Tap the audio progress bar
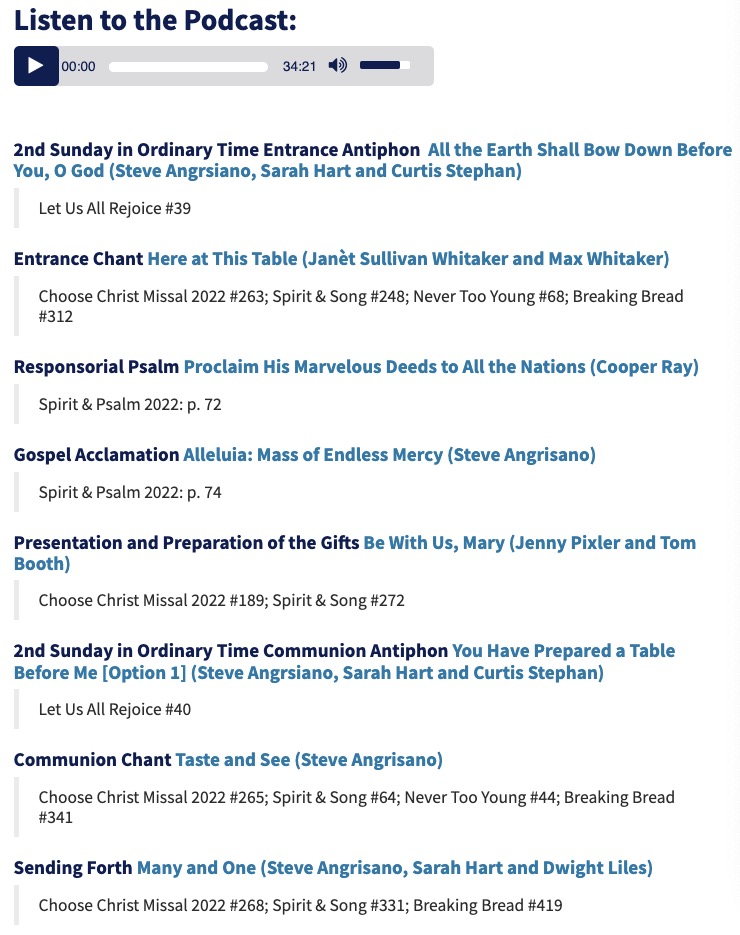740x935 pixels. point(188,67)
